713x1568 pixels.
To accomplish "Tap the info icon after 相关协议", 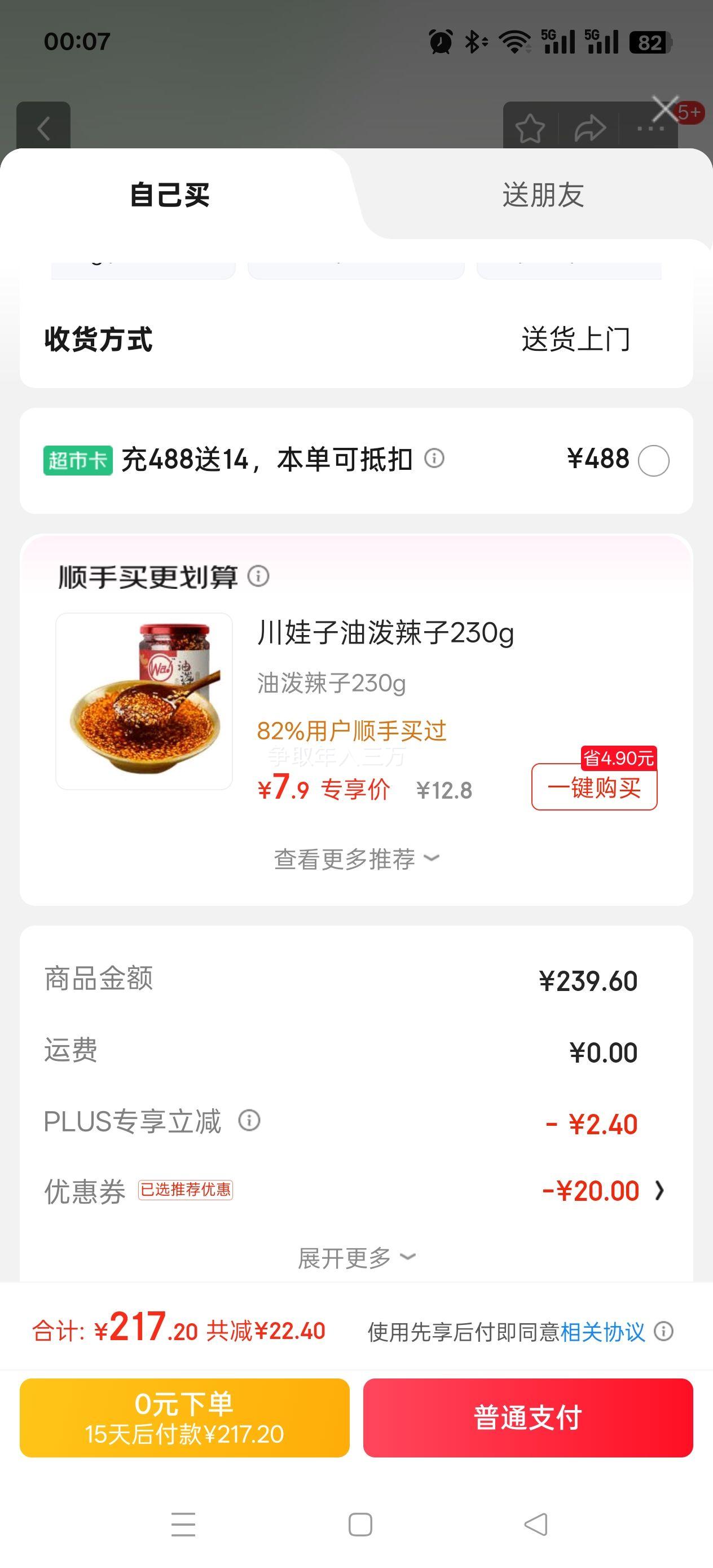I will pyautogui.click(x=664, y=1332).
